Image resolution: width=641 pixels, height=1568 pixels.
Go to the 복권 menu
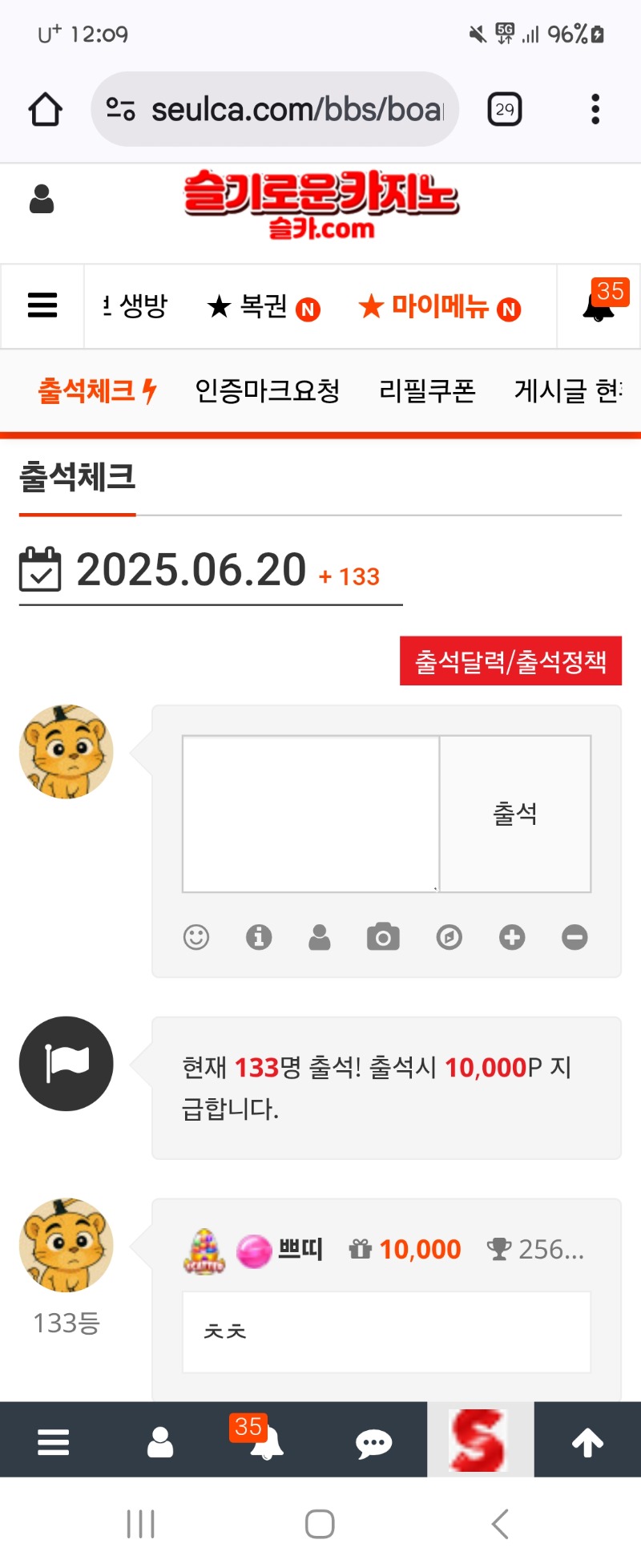coord(263,306)
